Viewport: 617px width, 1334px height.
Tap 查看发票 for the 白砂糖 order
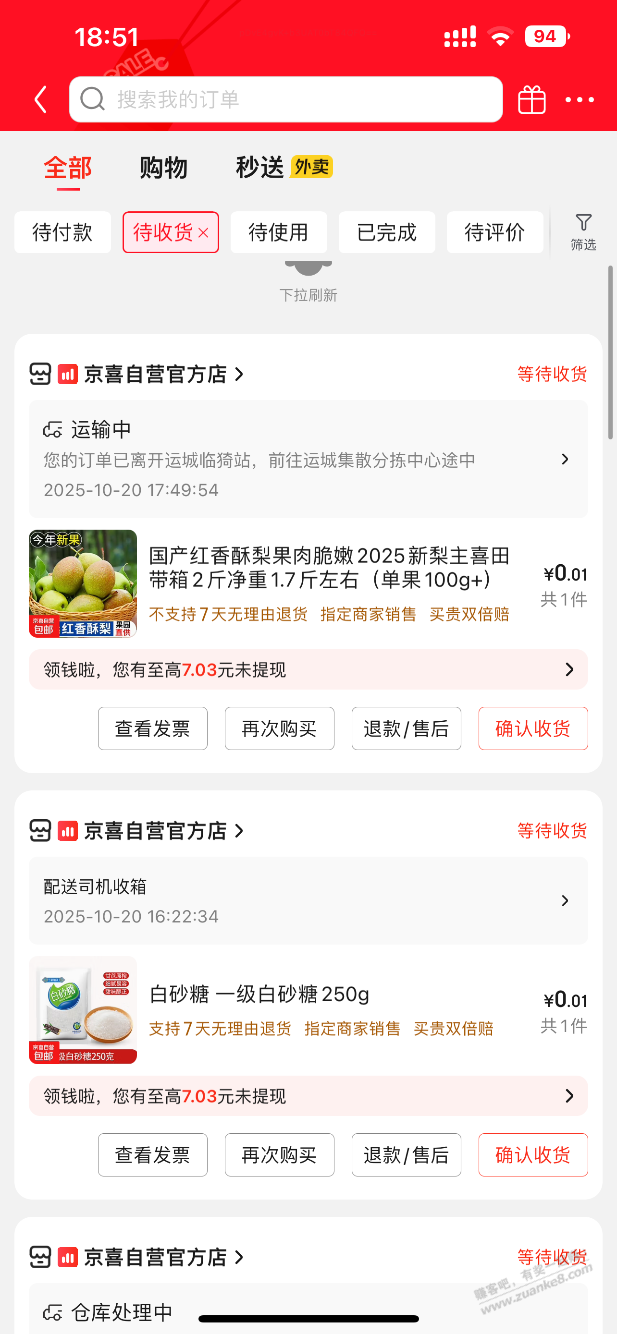(x=152, y=1155)
